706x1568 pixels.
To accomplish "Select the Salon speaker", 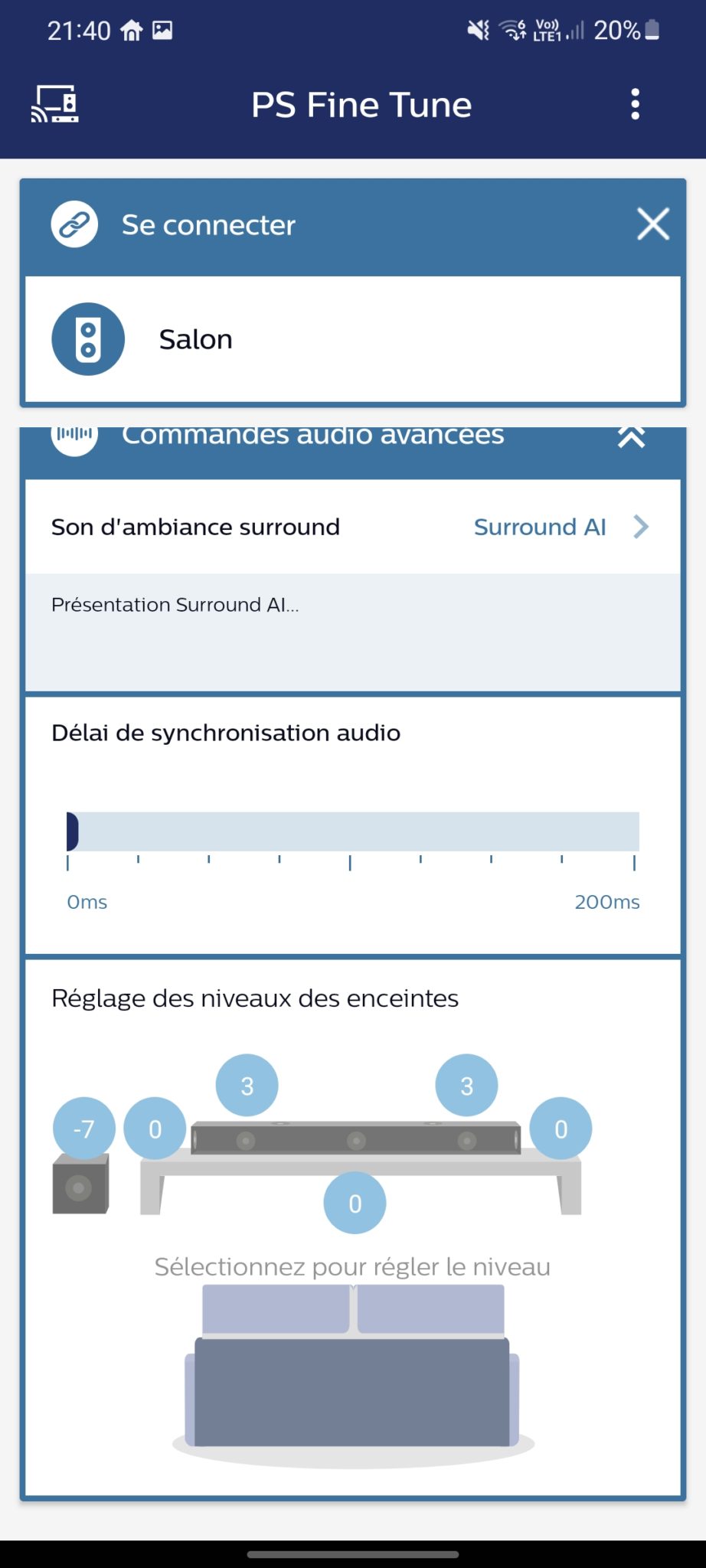I will [353, 339].
